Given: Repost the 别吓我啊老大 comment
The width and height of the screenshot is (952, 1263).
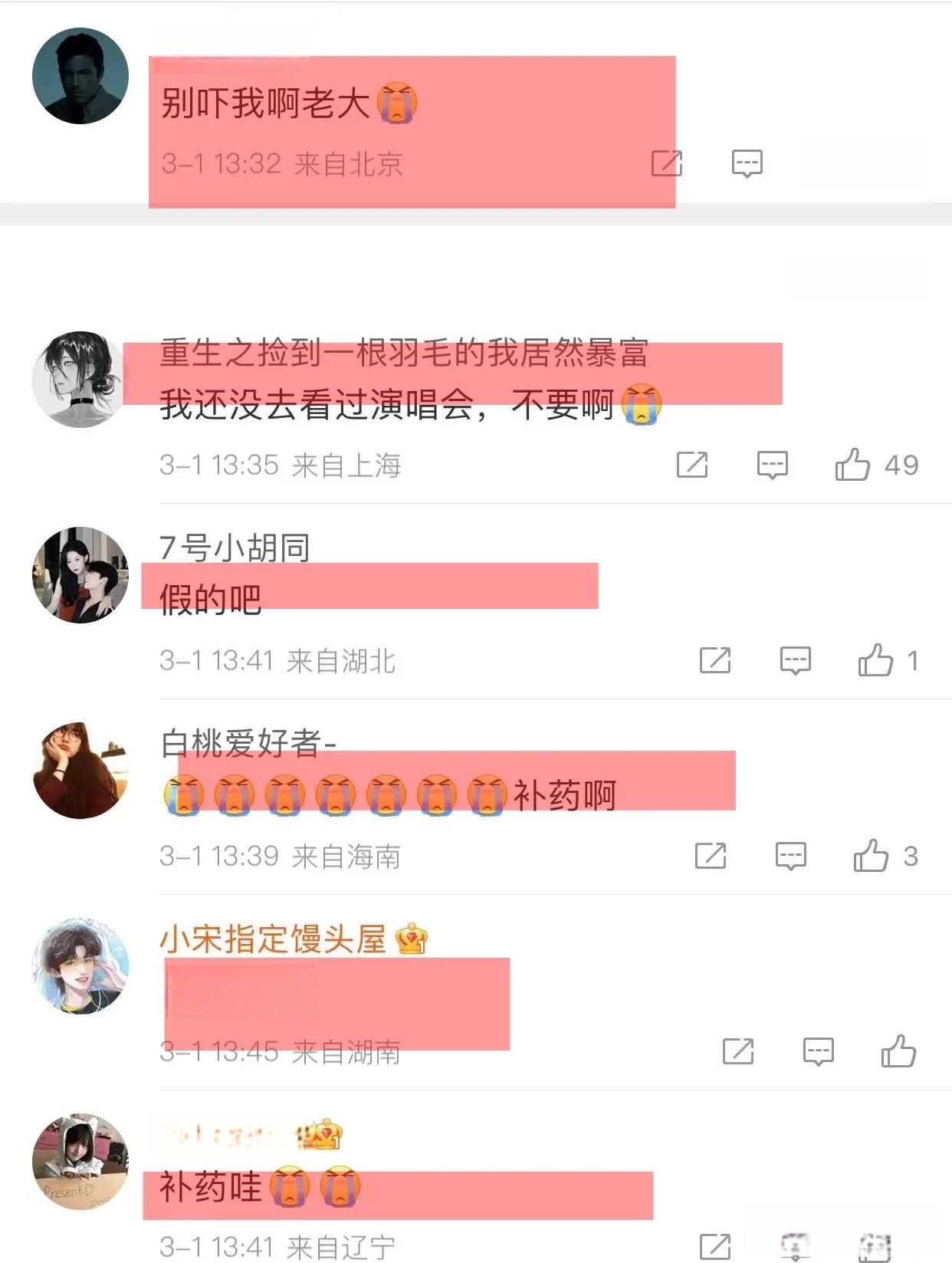Looking at the screenshot, I should (666, 163).
